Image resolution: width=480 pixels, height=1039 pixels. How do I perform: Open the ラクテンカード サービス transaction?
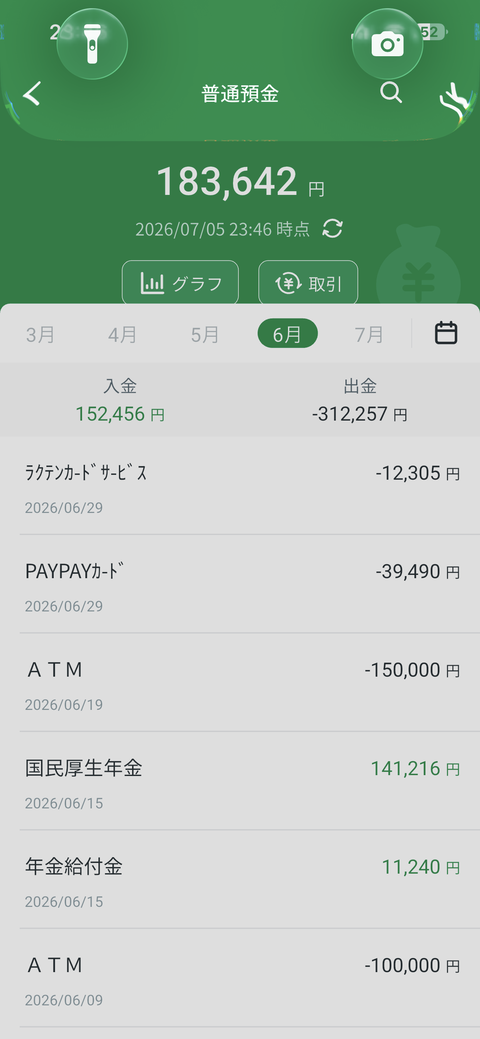[x=240, y=486]
